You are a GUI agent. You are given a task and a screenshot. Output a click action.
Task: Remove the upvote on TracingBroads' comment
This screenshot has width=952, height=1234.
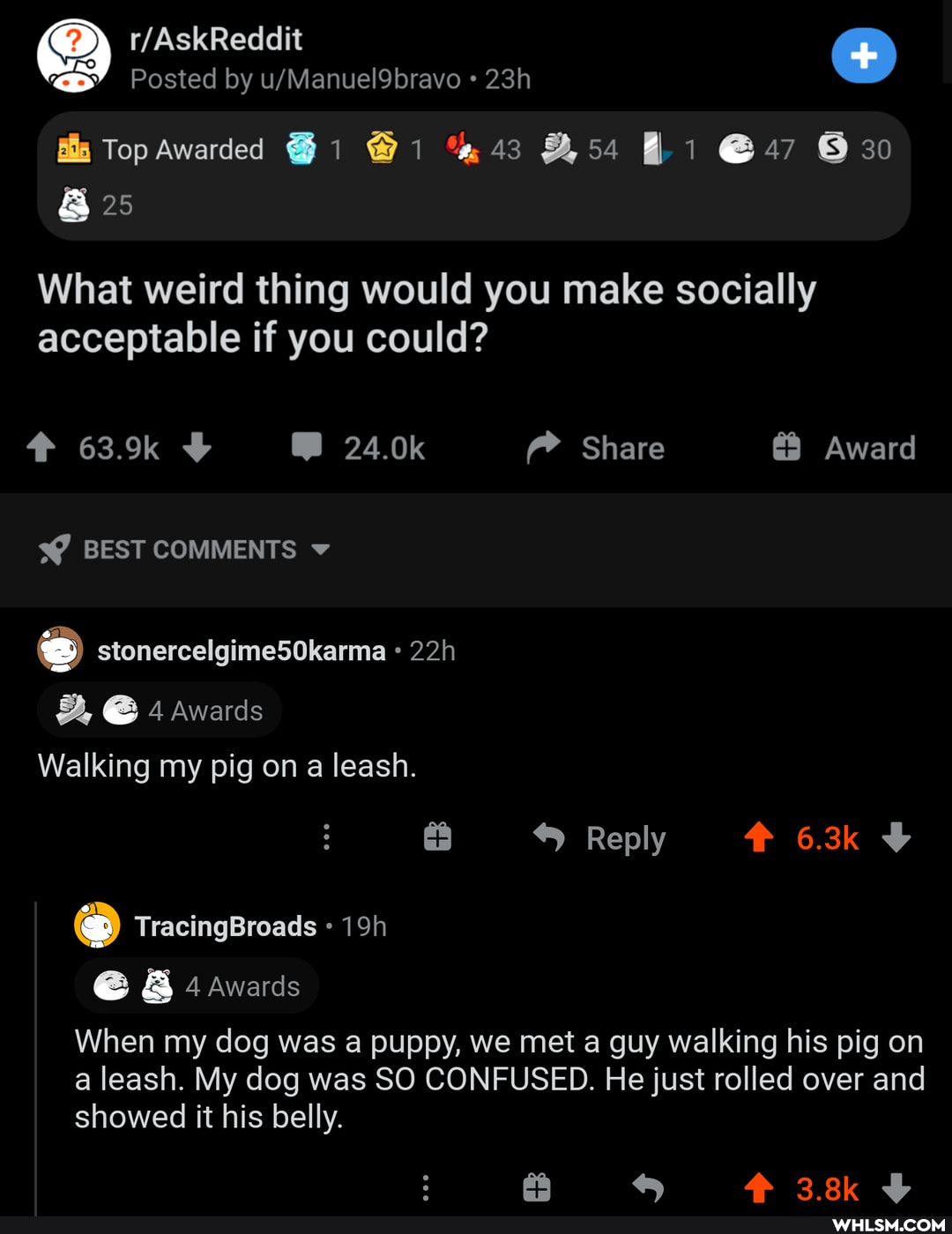pos(759,1188)
